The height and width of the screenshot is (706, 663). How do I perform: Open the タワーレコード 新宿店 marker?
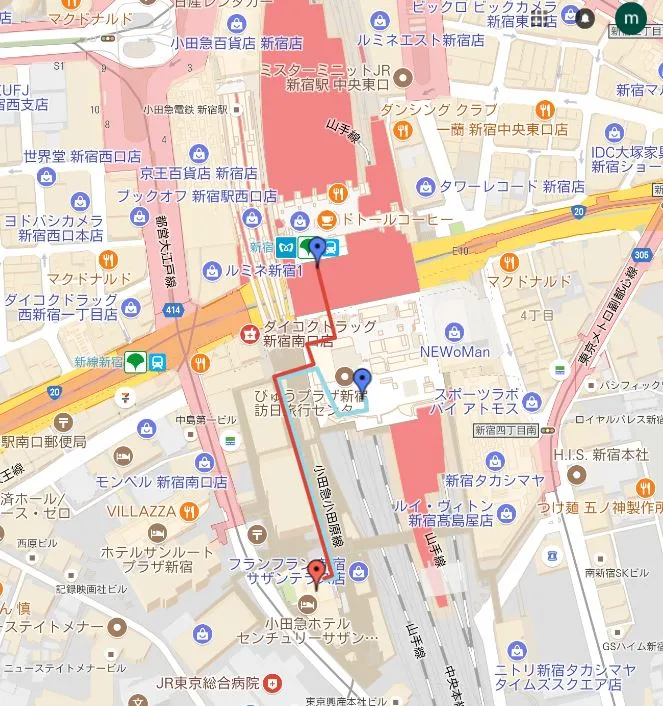click(426, 186)
